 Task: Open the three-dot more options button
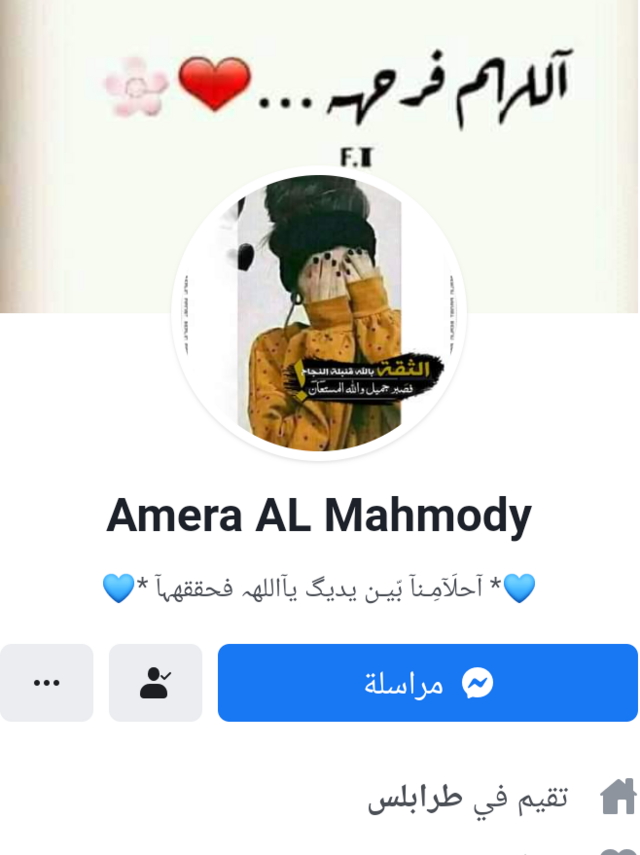[46, 683]
